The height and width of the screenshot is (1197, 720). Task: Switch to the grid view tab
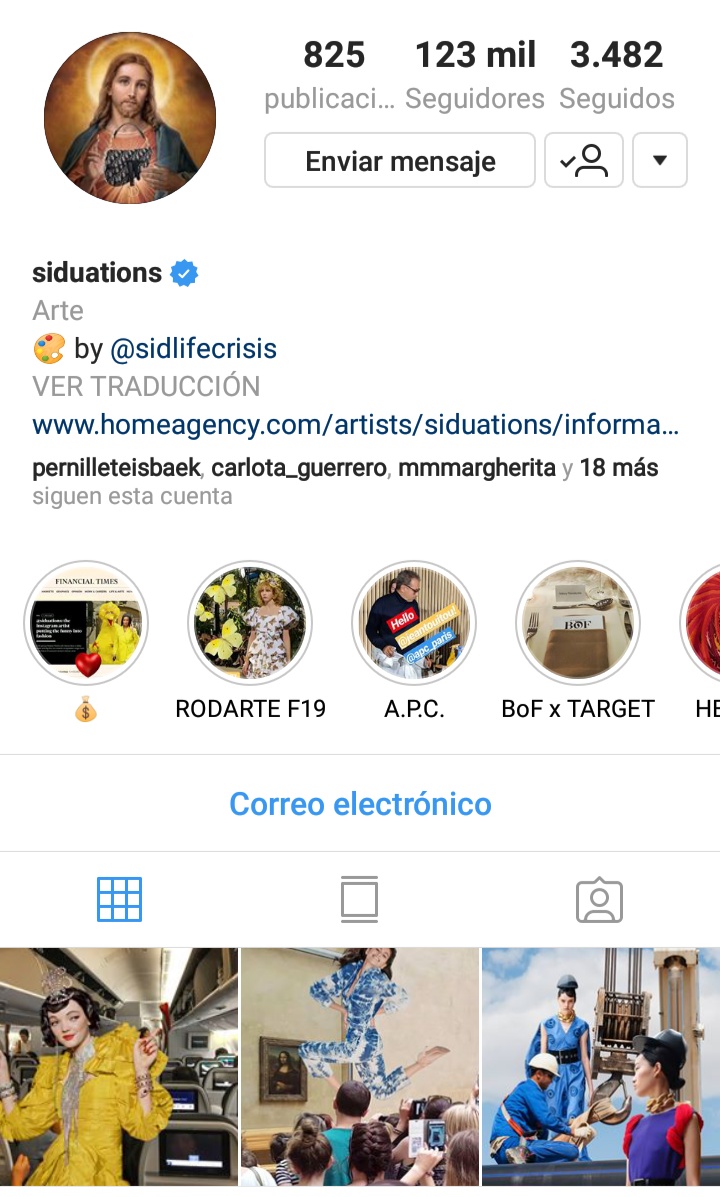[x=119, y=899]
